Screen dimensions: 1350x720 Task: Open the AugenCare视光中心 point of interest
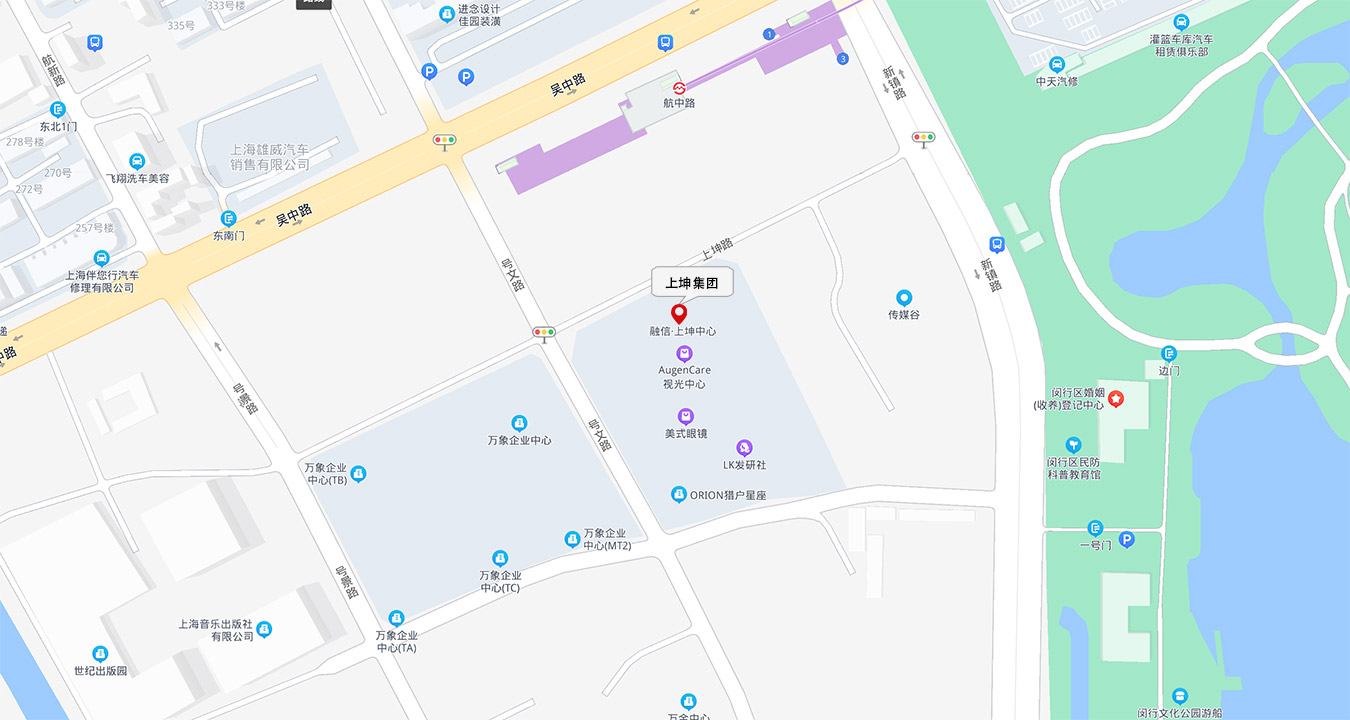684,353
